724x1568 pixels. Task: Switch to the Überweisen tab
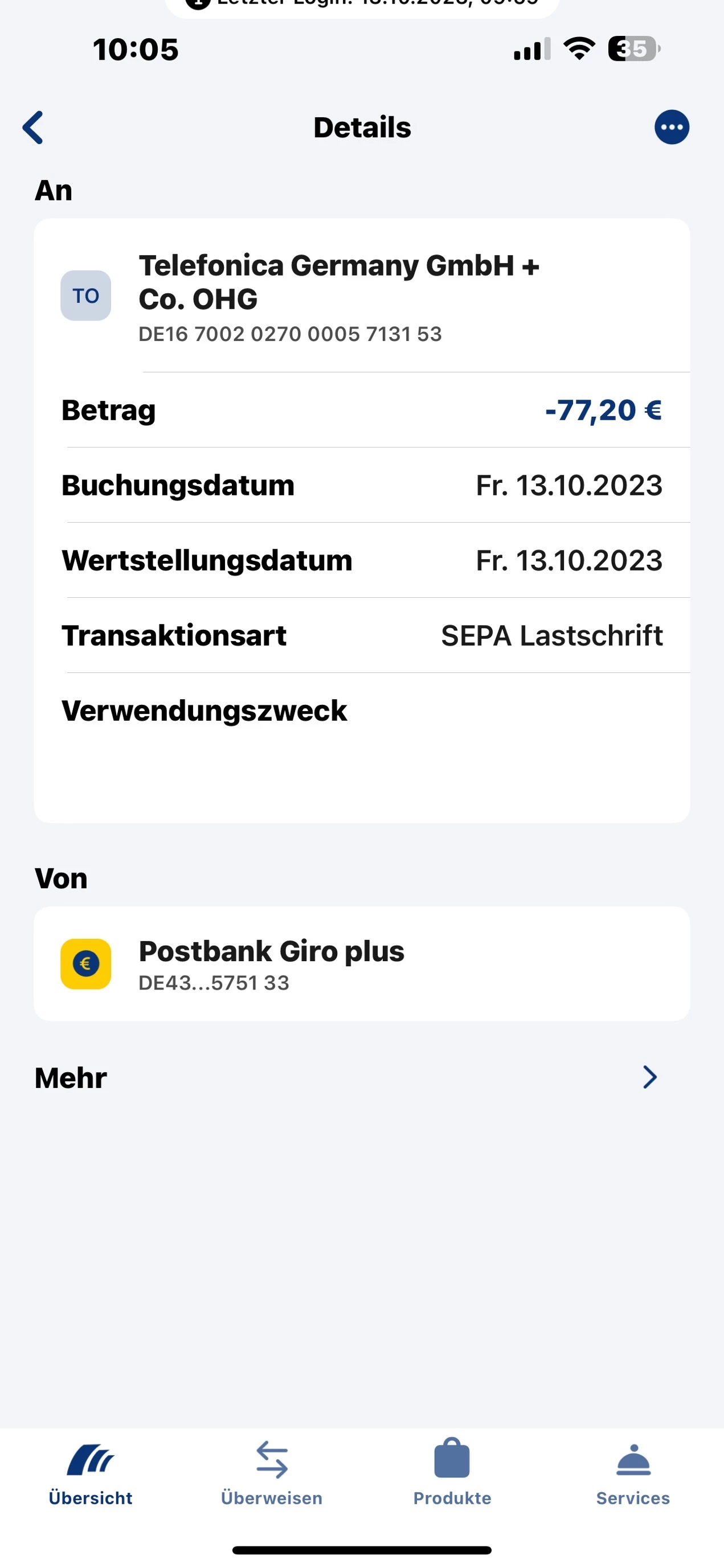tap(272, 1473)
